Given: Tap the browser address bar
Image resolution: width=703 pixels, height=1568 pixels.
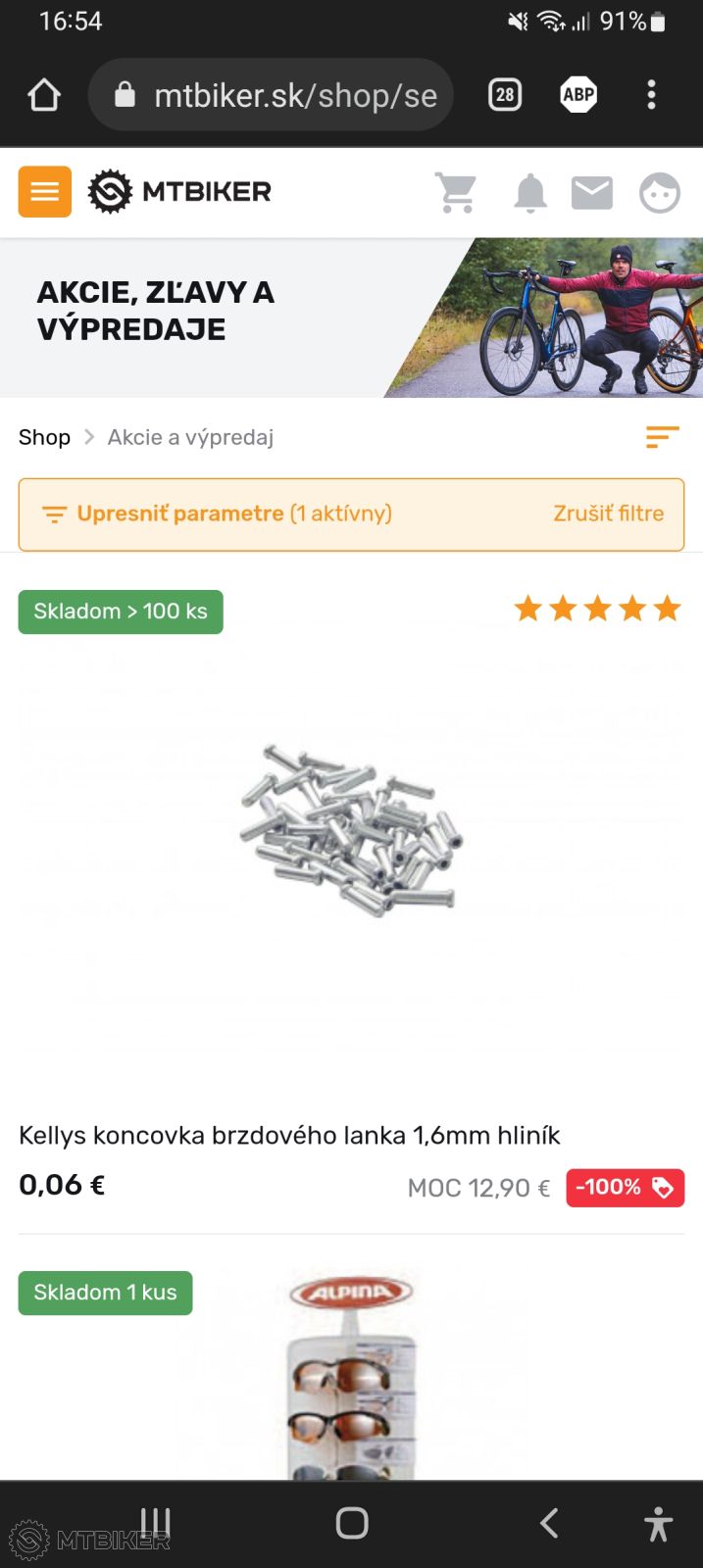Looking at the screenshot, I should (284, 95).
